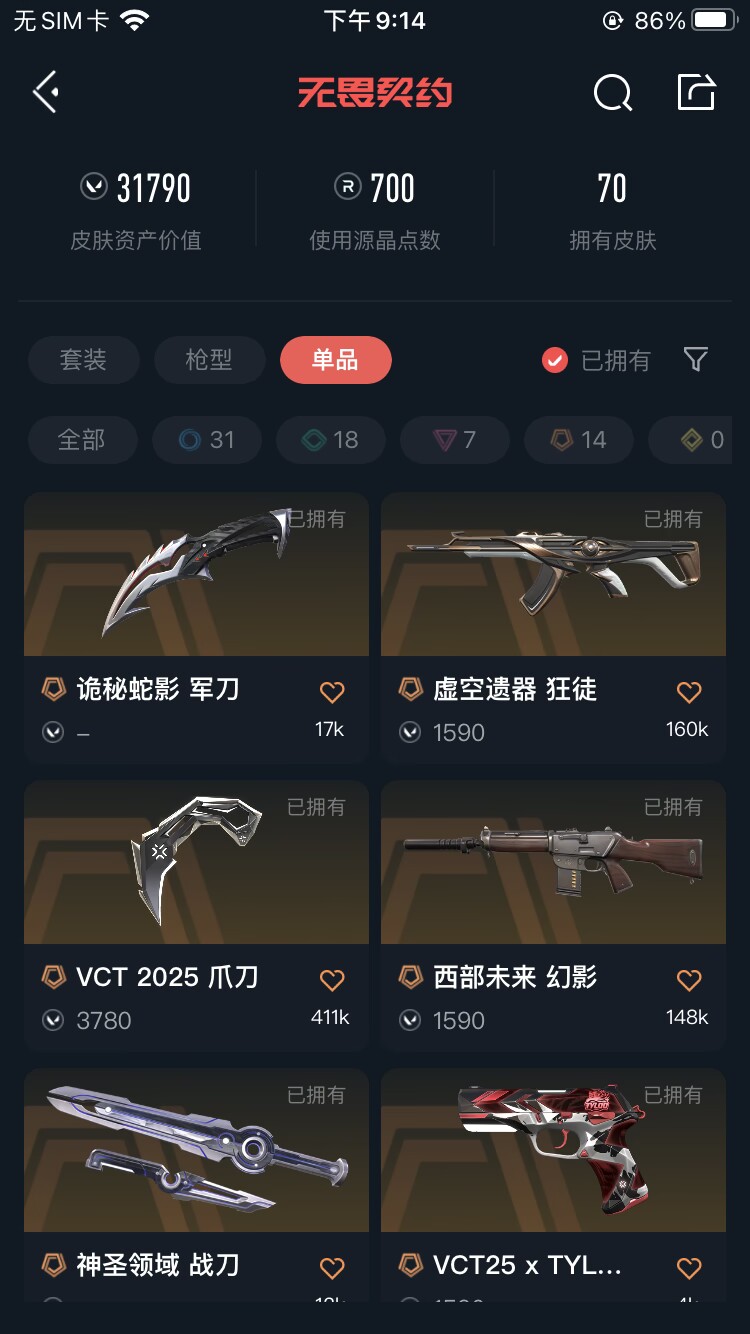
Task: Favorite the 虚空遗器 狂徒 with the heart
Action: pos(689,692)
